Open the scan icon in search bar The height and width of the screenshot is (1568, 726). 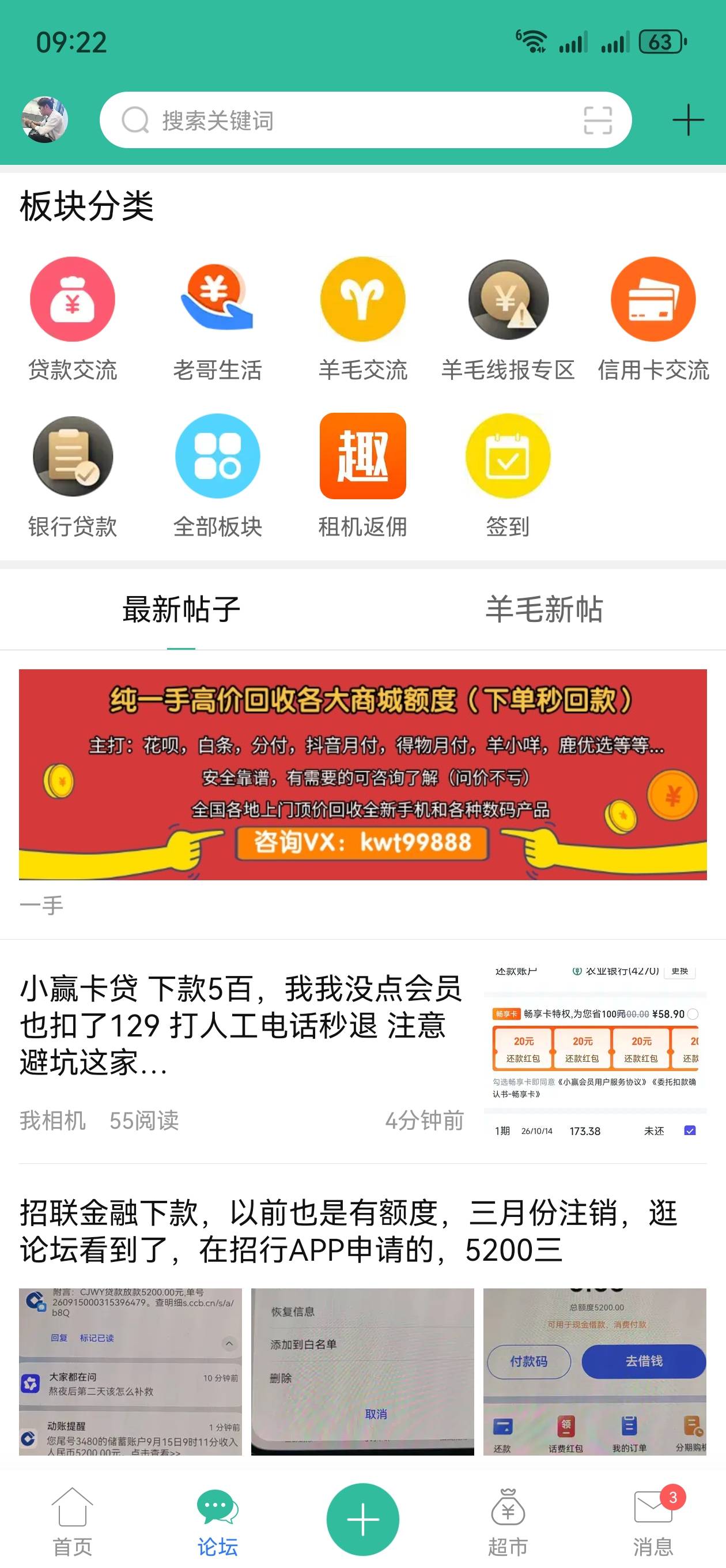click(x=598, y=120)
